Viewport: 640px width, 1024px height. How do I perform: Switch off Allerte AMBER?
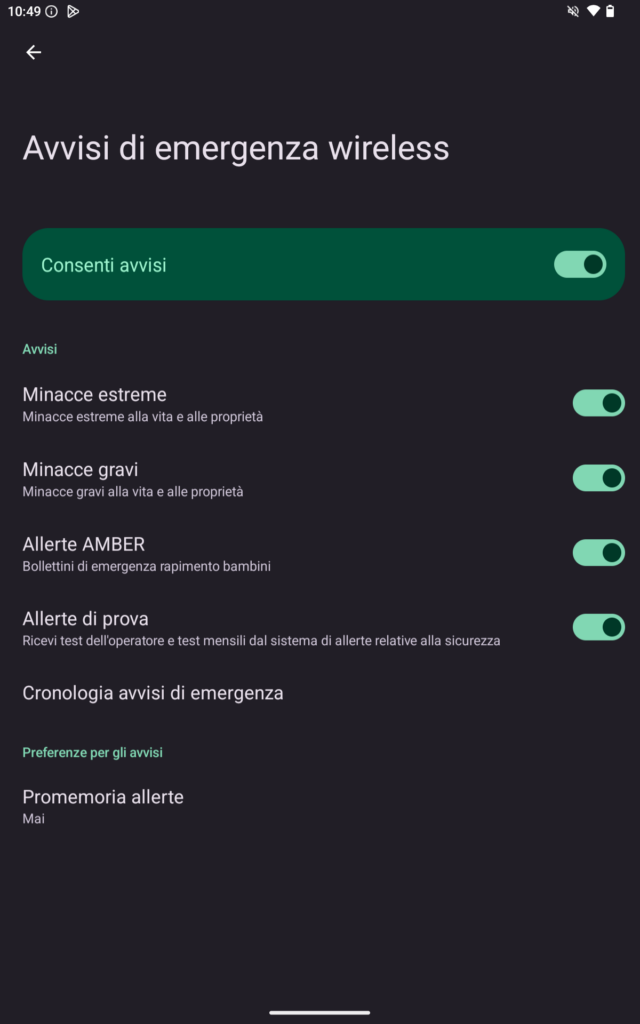click(x=598, y=553)
